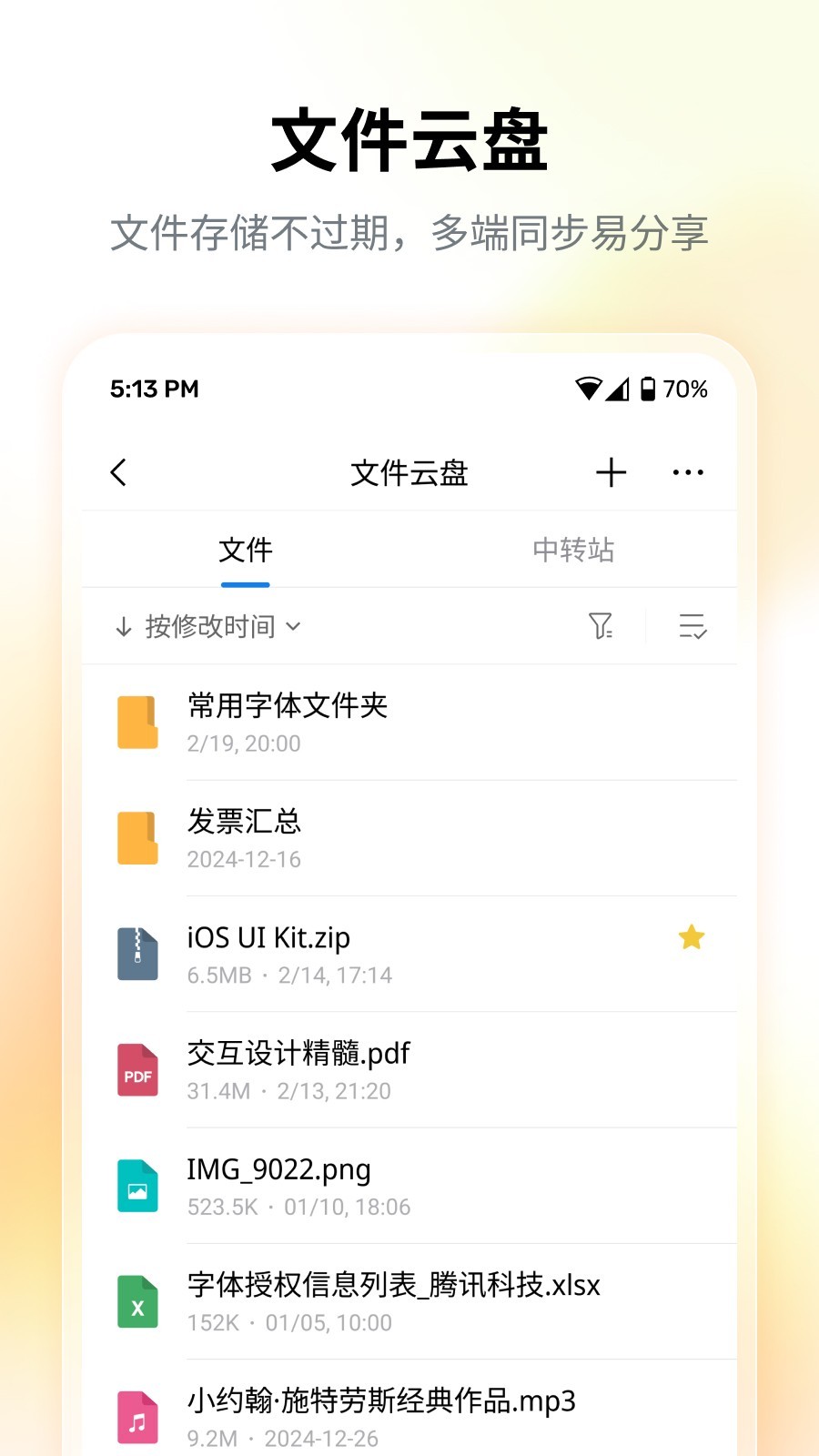Toggle sort direction arrow next to 按修改时间

[123, 626]
